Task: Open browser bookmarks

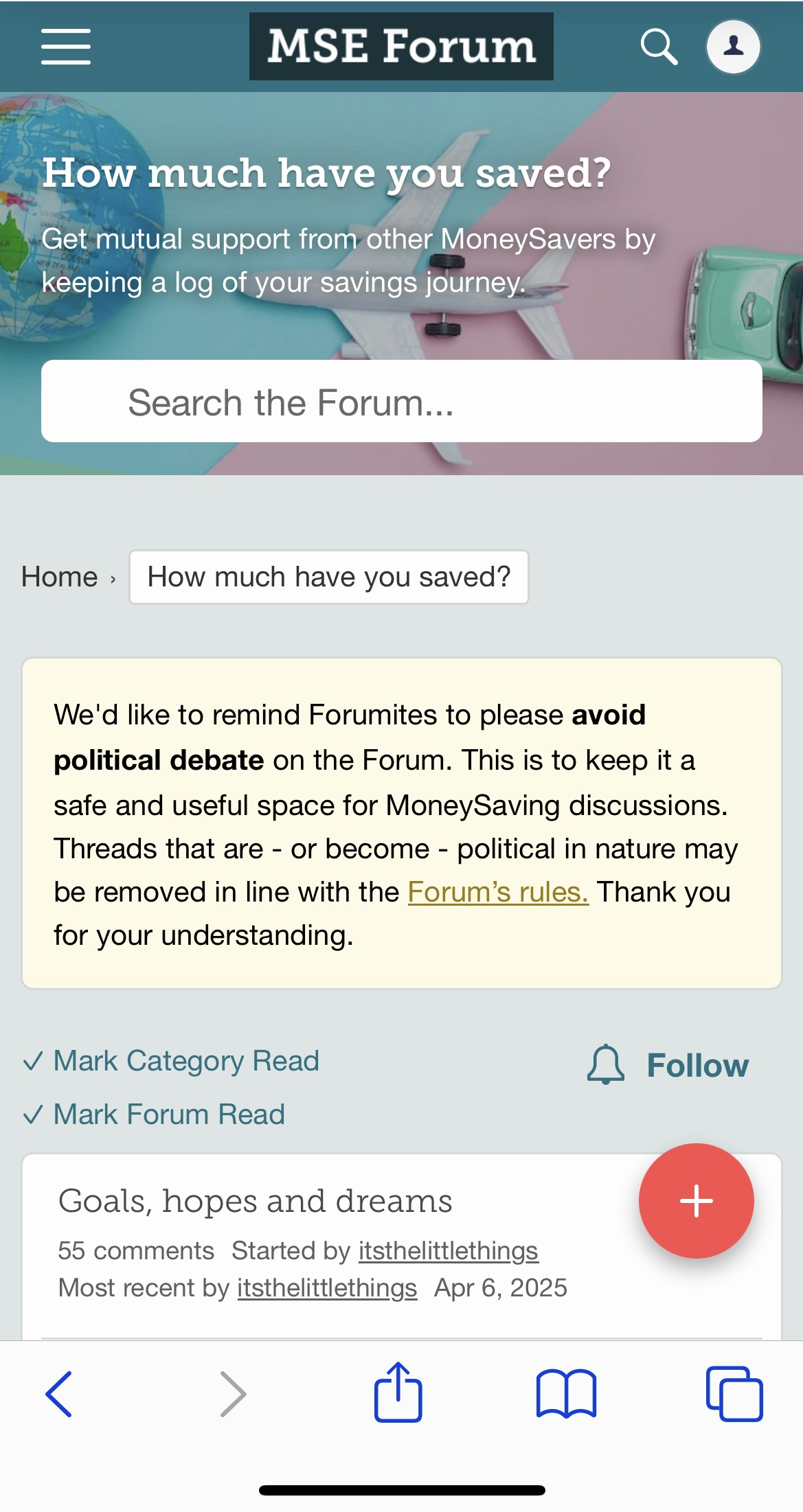Action: (x=566, y=1394)
